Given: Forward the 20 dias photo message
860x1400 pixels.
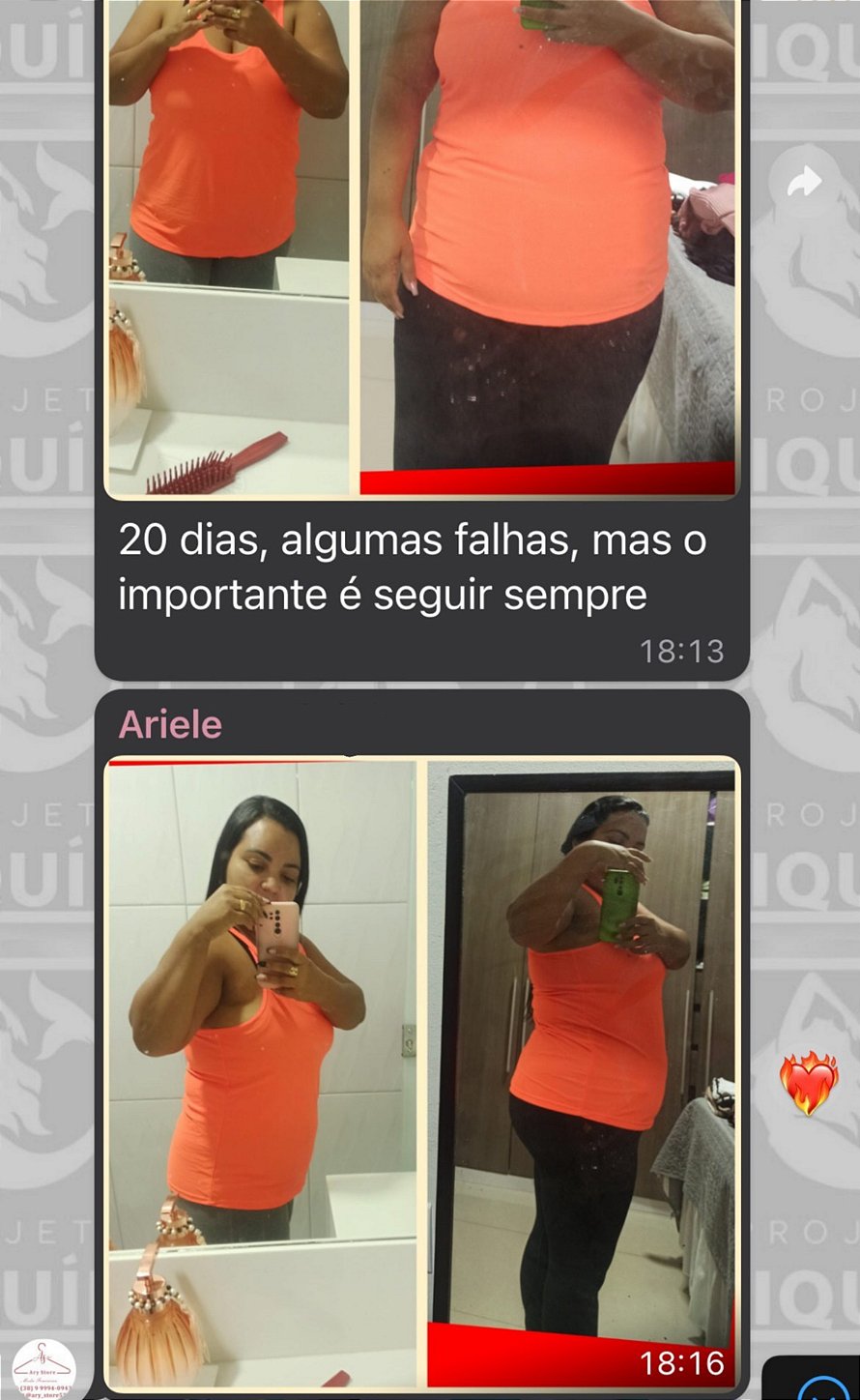Looking at the screenshot, I should (x=804, y=181).
